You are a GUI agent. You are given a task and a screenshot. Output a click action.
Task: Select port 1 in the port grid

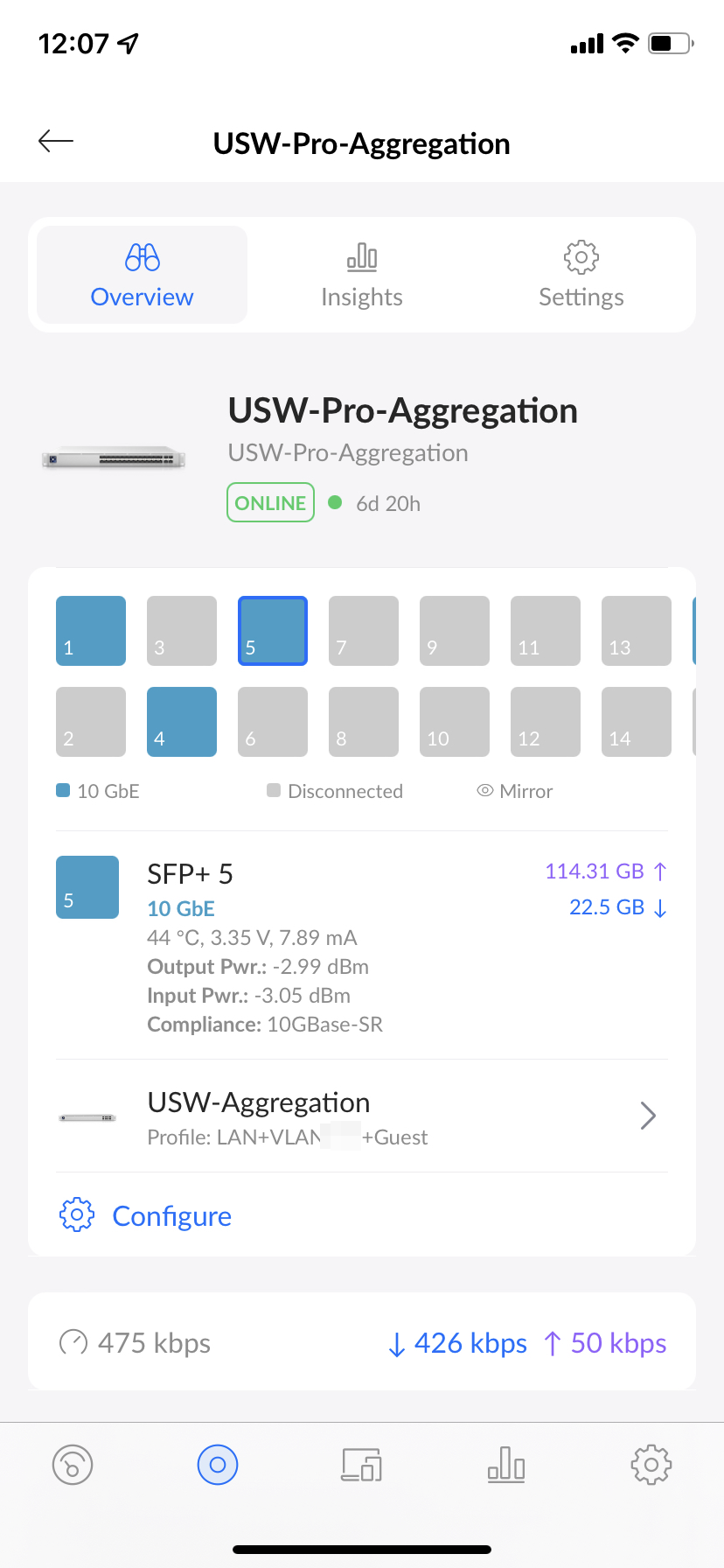(91, 631)
